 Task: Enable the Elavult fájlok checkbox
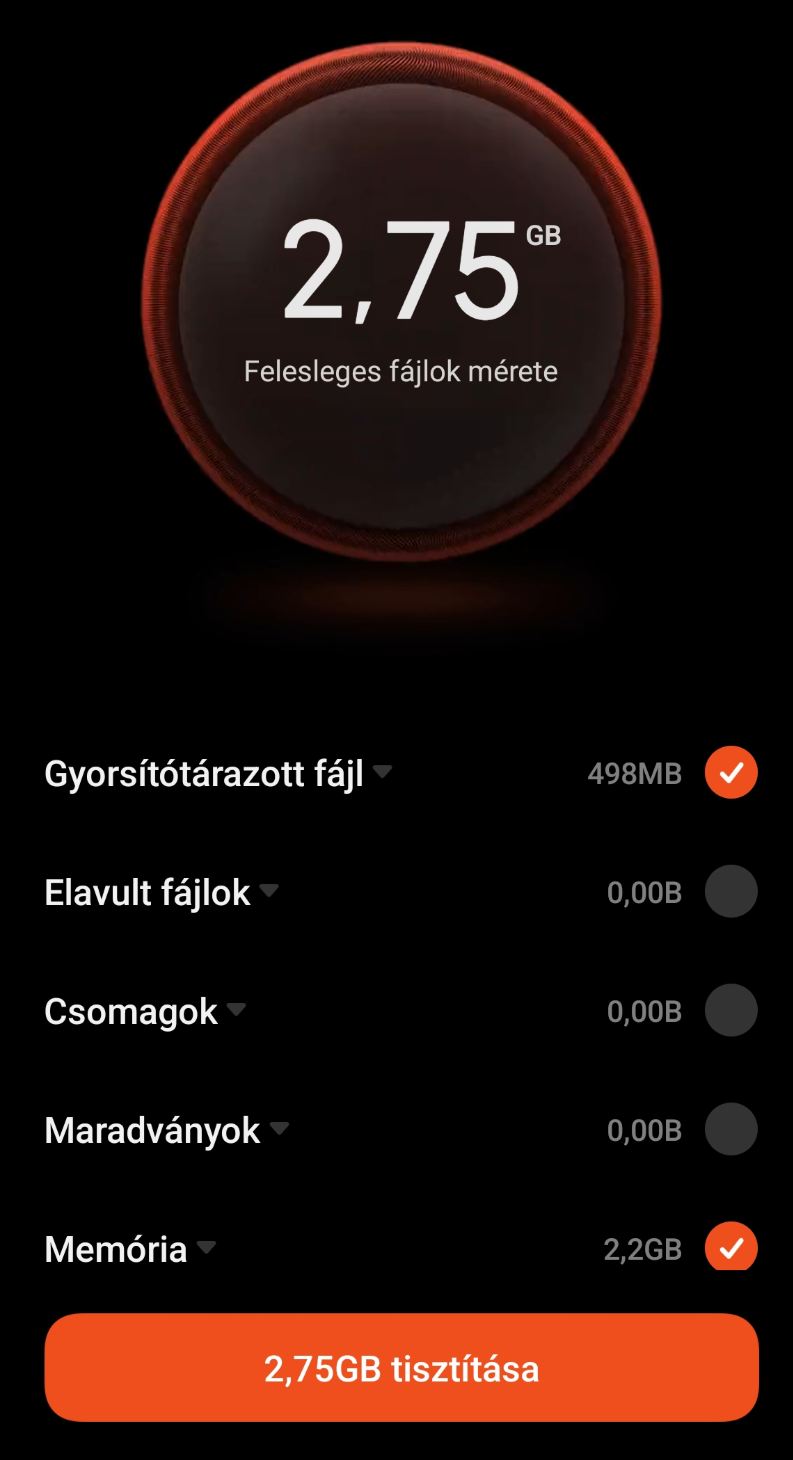730,891
